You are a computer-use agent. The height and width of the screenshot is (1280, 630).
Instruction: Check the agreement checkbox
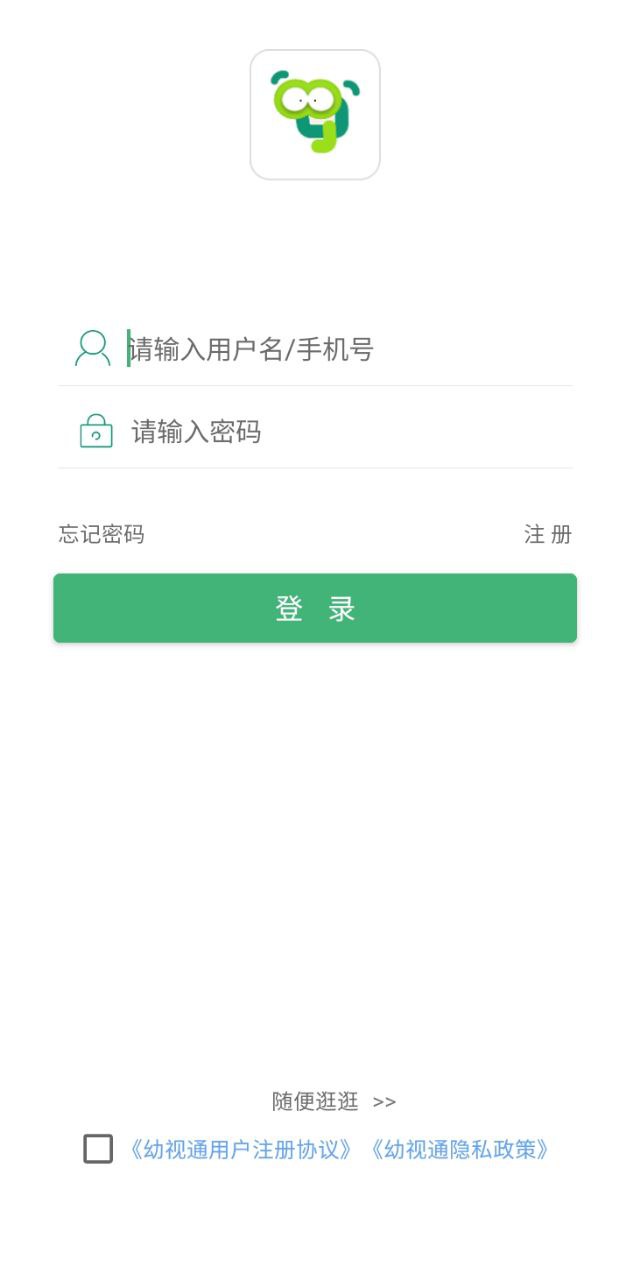click(x=98, y=1149)
